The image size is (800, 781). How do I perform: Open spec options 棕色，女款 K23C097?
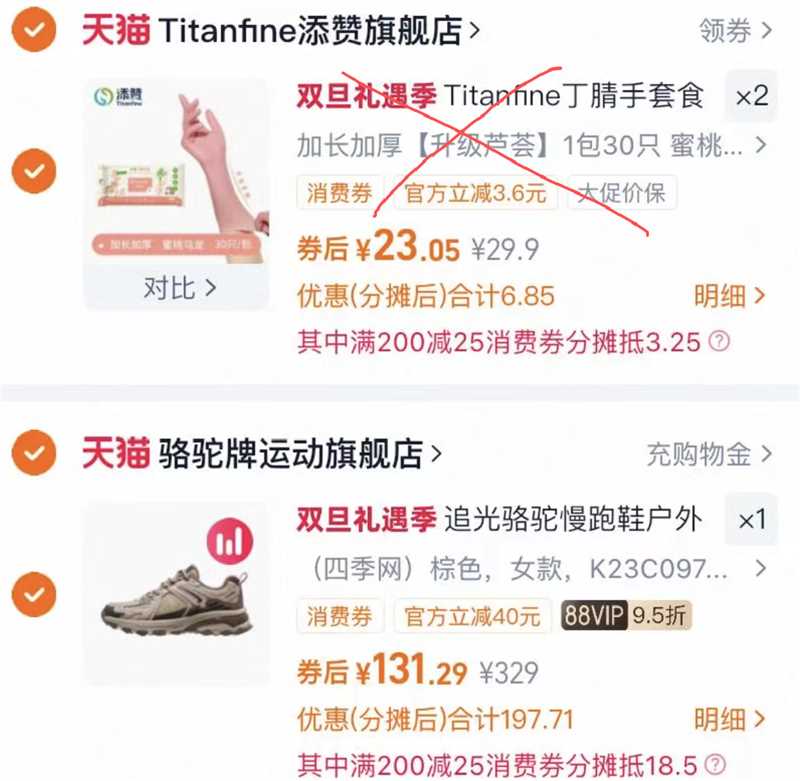pyautogui.click(x=538, y=568)
